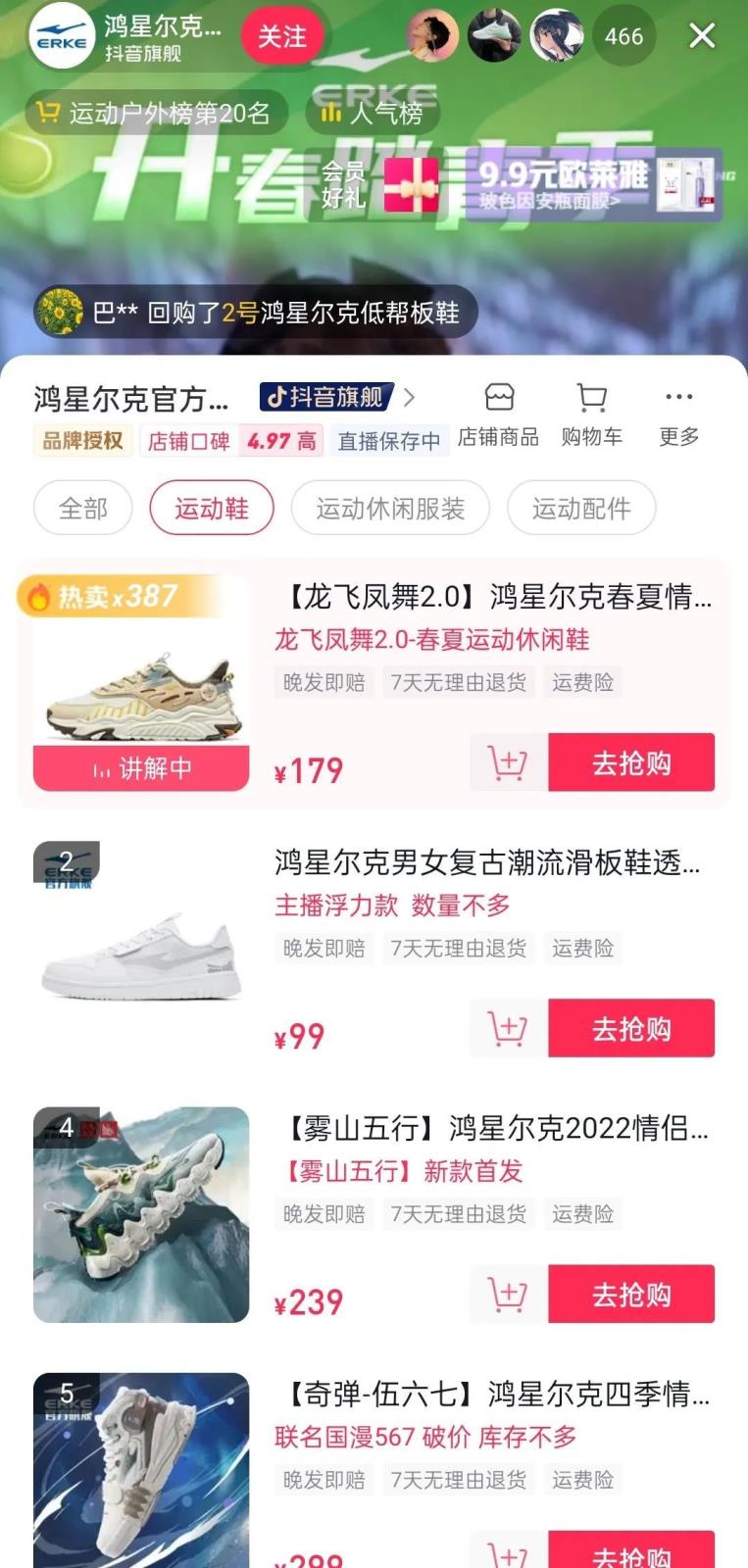Open the 奇弹-伍六七 product listing
This screenshot has height=1568, width=748.
click(x=495, y=1393)
